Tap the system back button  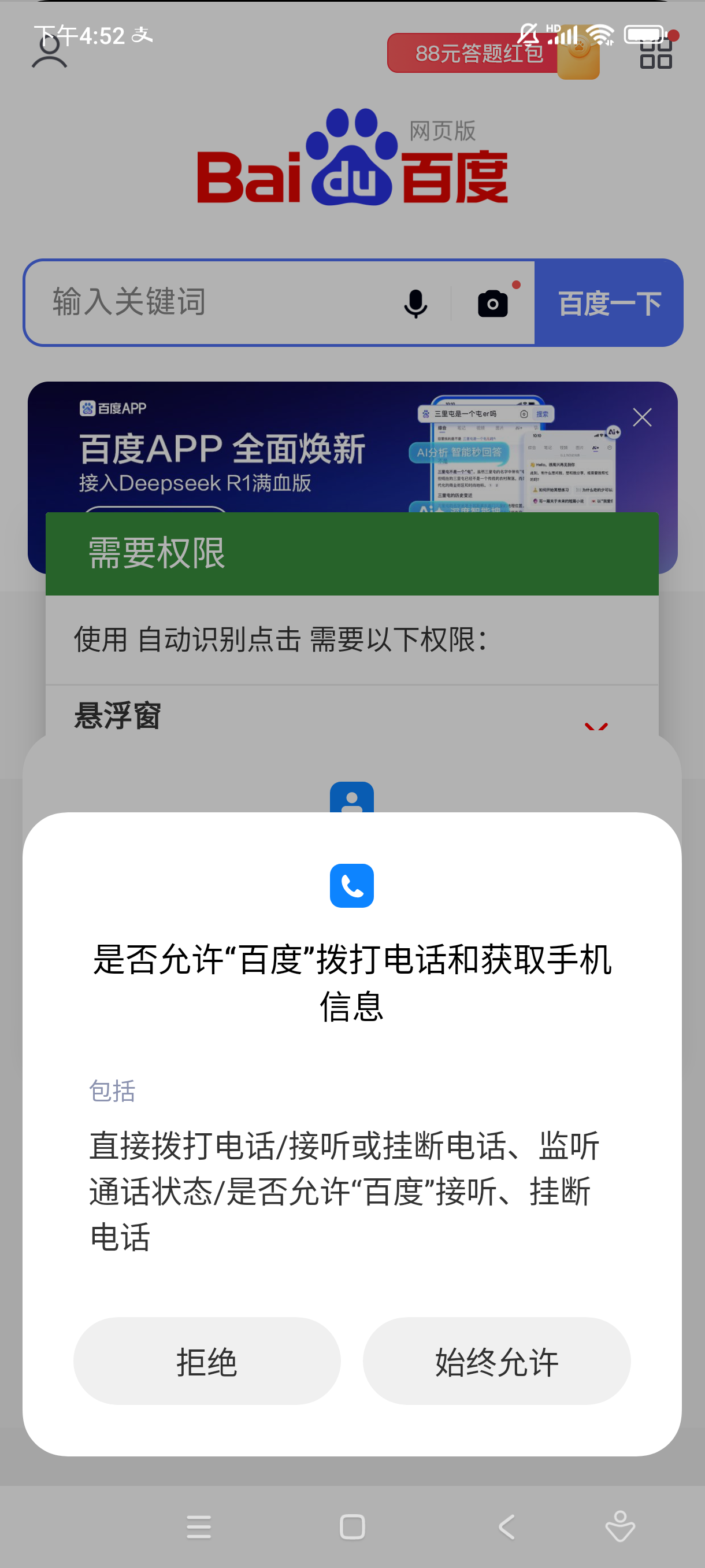pos(507,1526)
